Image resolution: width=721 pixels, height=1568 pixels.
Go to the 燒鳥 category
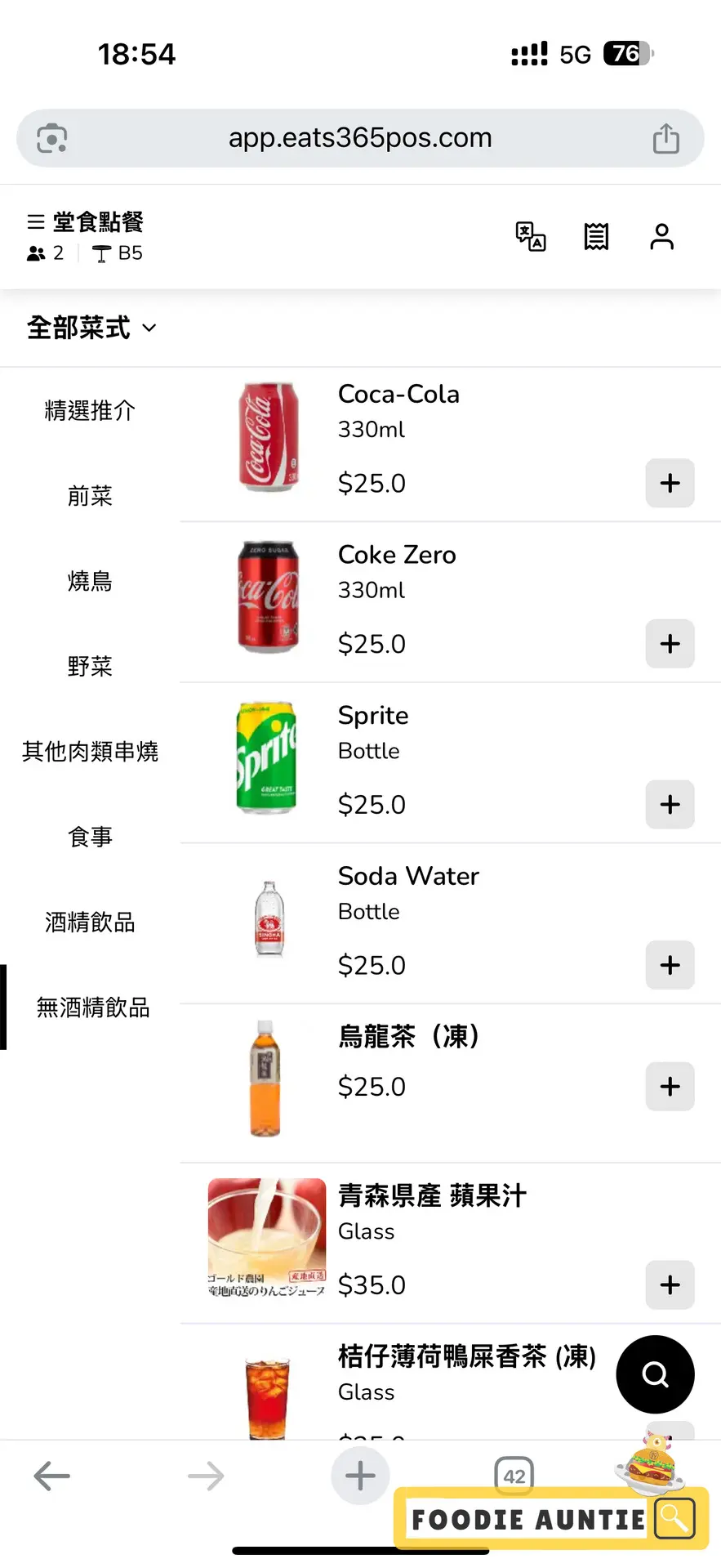[90, 581]
